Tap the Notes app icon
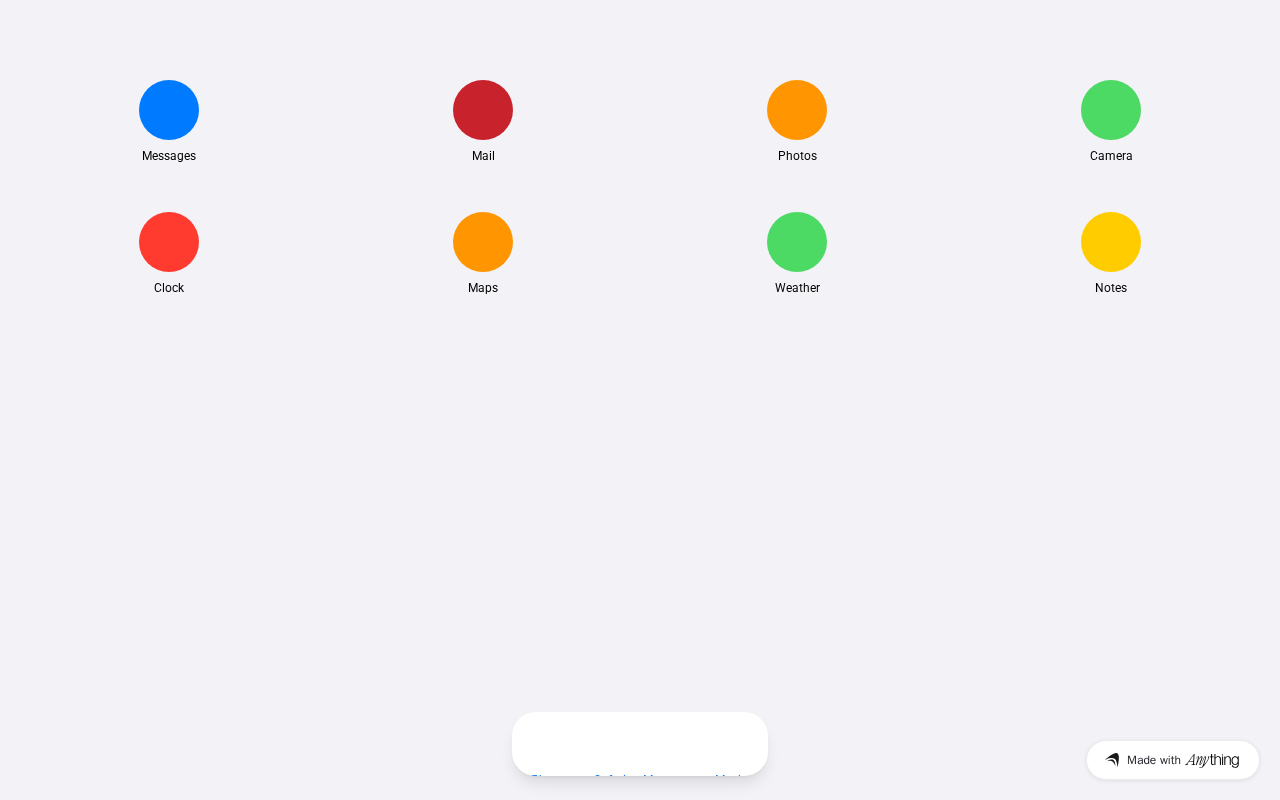The image size is (1280, 800). (x=1111, y=242)
